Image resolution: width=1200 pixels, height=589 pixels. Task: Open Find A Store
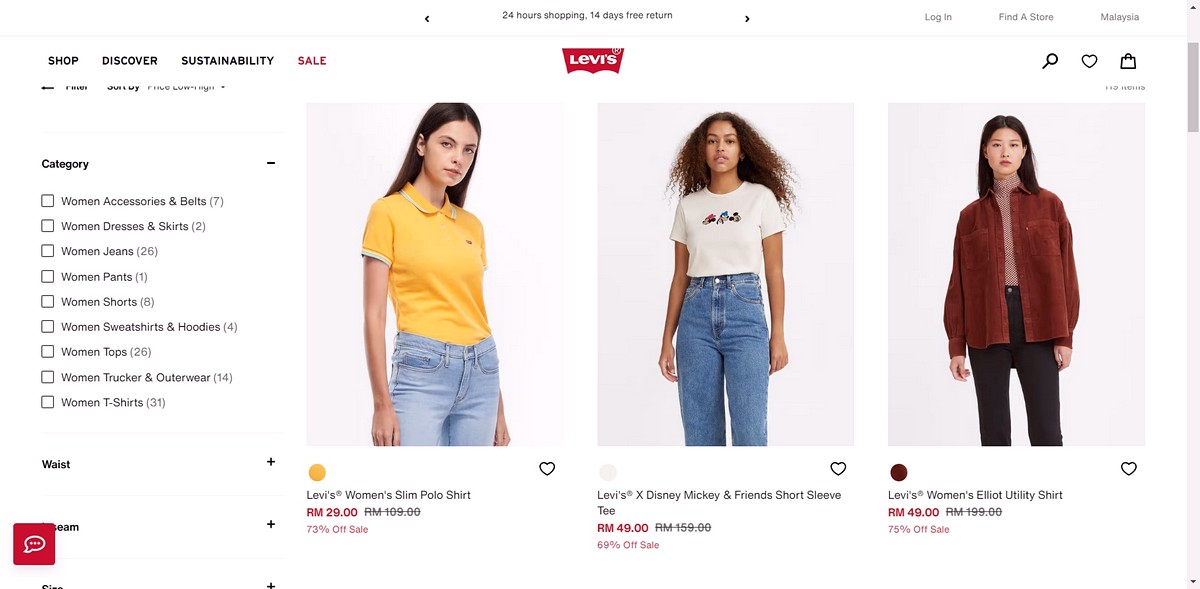click(1025, 17)
